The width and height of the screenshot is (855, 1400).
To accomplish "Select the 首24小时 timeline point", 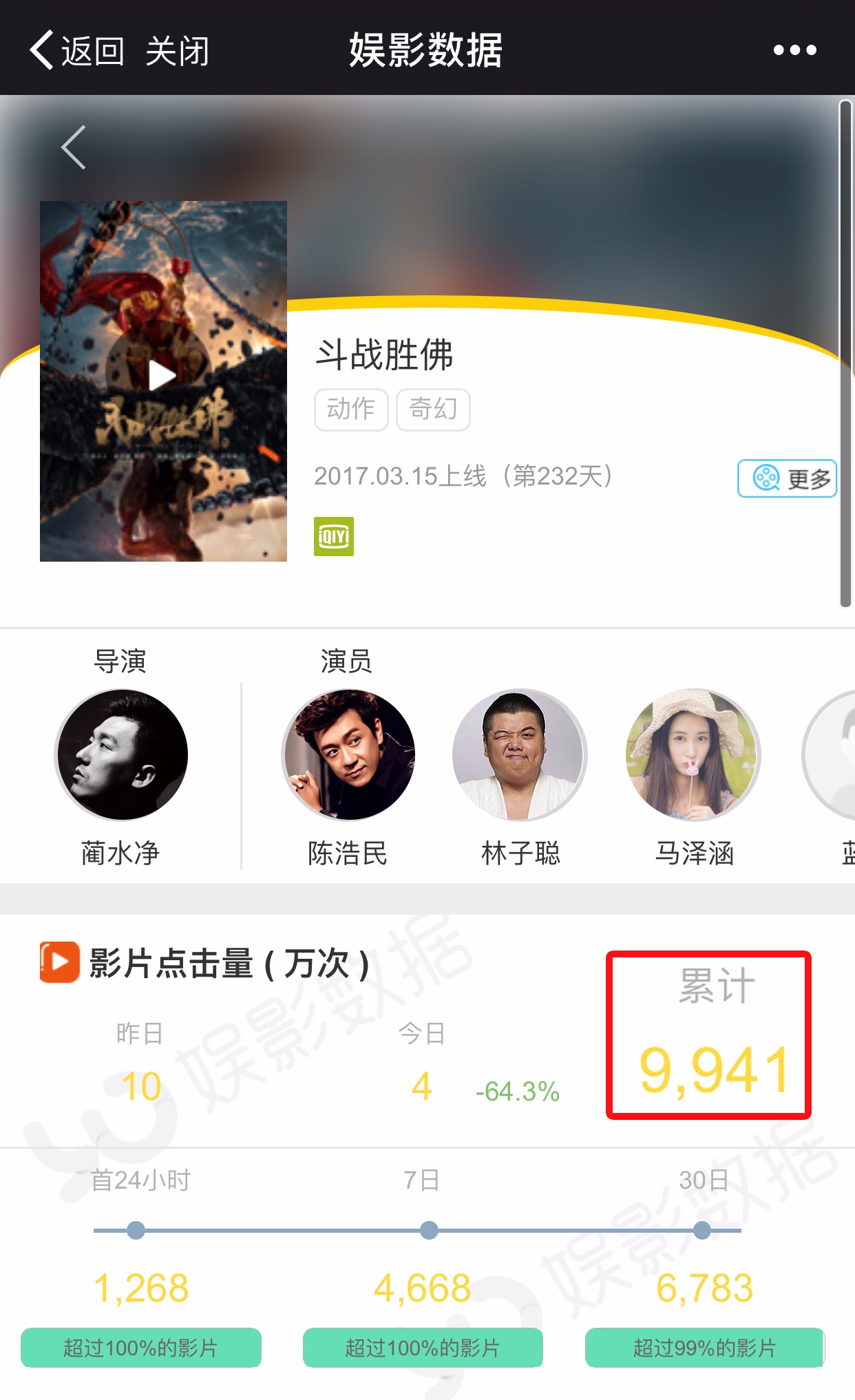I will pyautogui.click(x=136, y=1230).
